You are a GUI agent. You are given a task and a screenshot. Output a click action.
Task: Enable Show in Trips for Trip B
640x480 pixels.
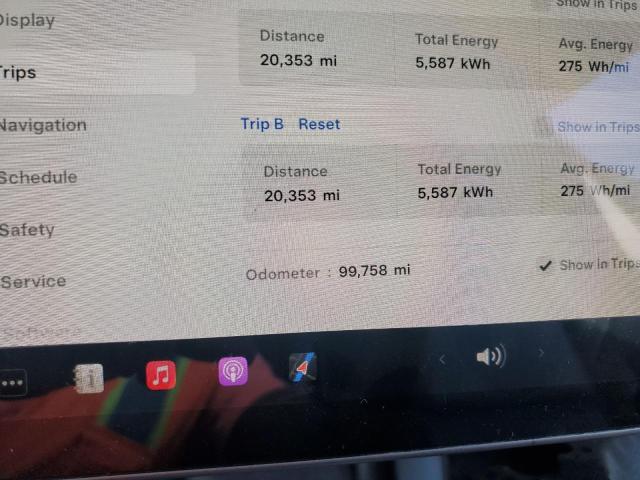(x=597, y=127)
